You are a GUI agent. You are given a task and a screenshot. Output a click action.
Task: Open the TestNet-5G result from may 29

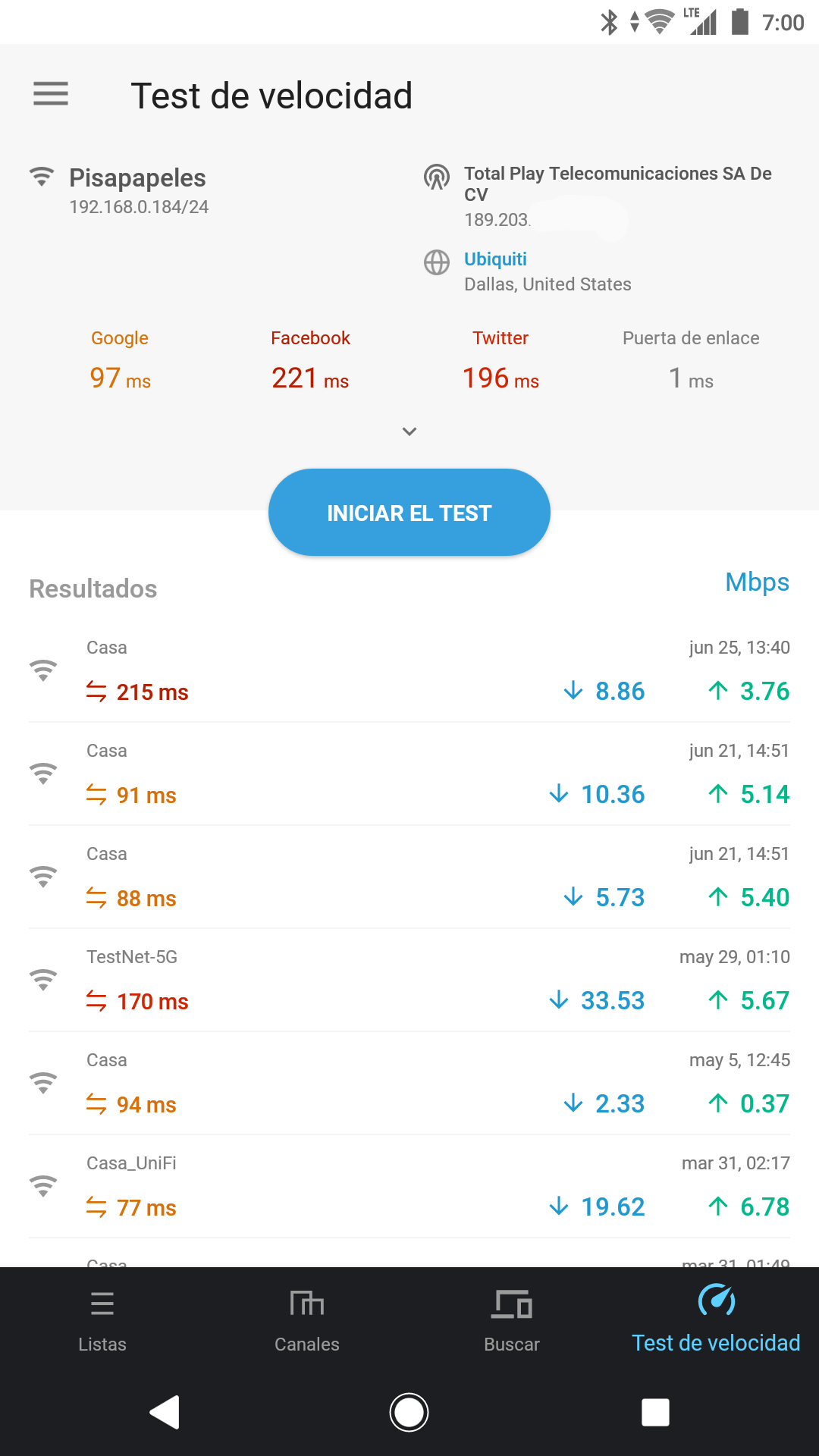point(409,980)
